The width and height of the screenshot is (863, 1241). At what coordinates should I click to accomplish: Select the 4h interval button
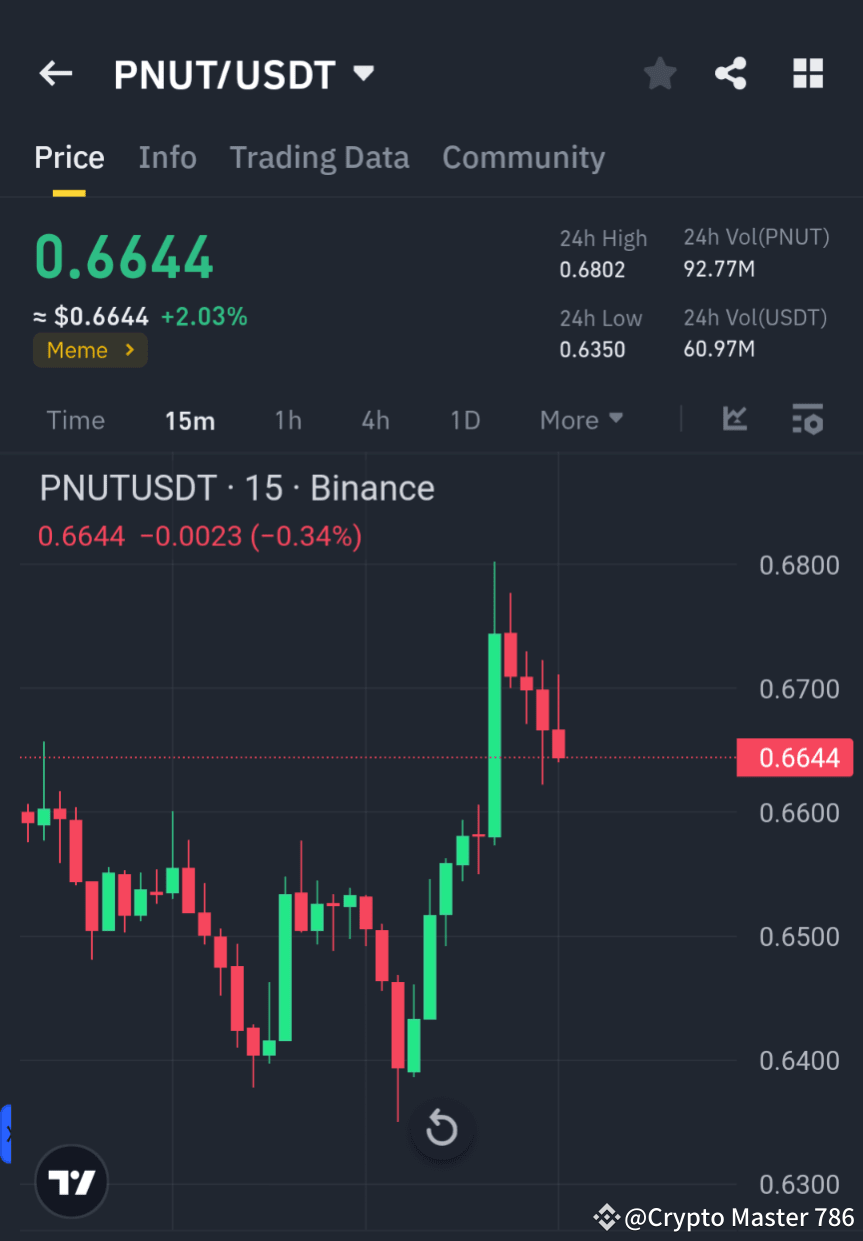coord(375,420)
